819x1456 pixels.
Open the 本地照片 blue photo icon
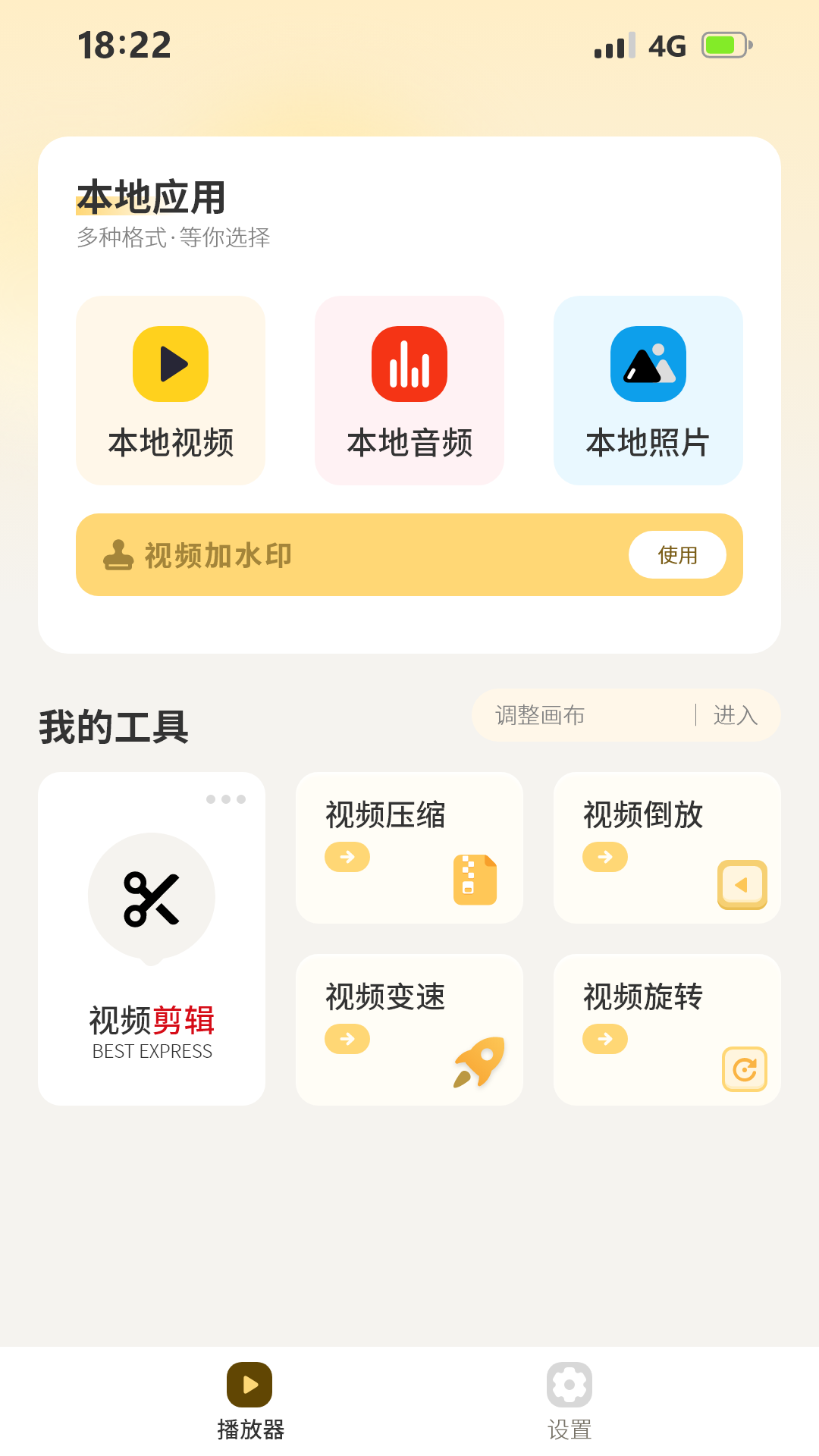(648, 364)
